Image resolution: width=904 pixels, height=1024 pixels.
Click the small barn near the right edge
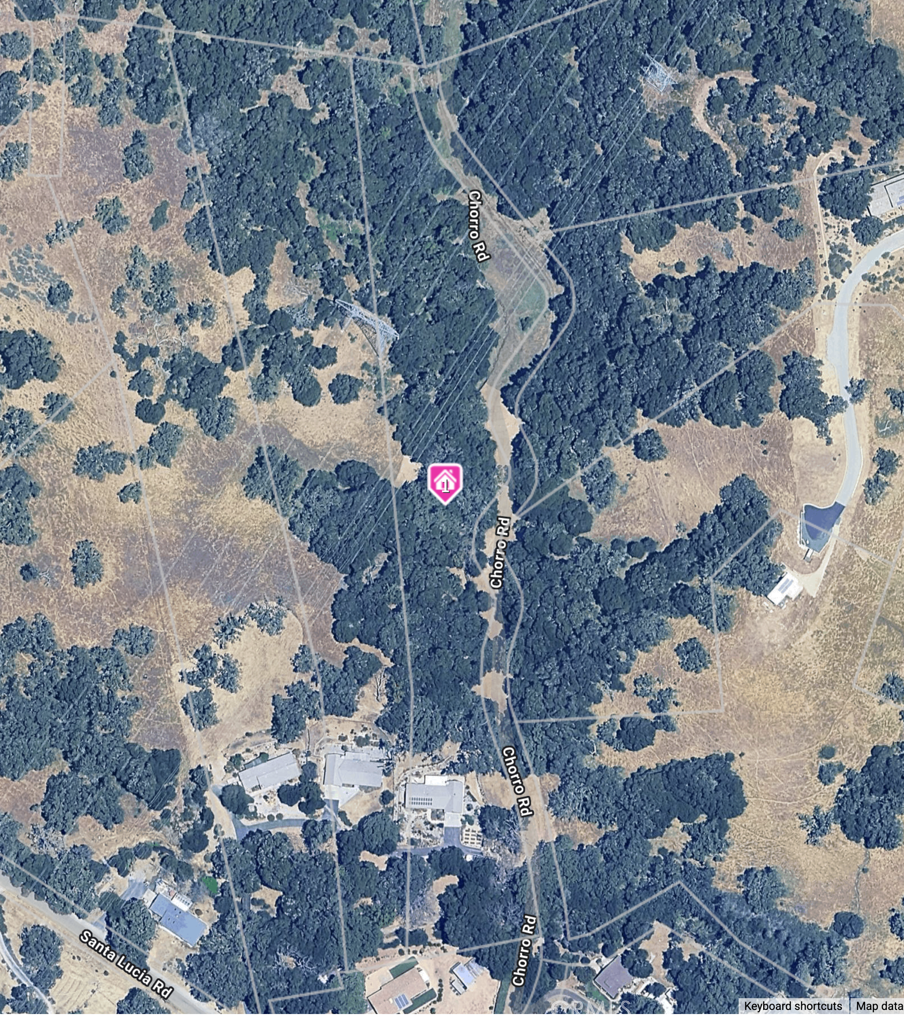(x=786, y=590)
